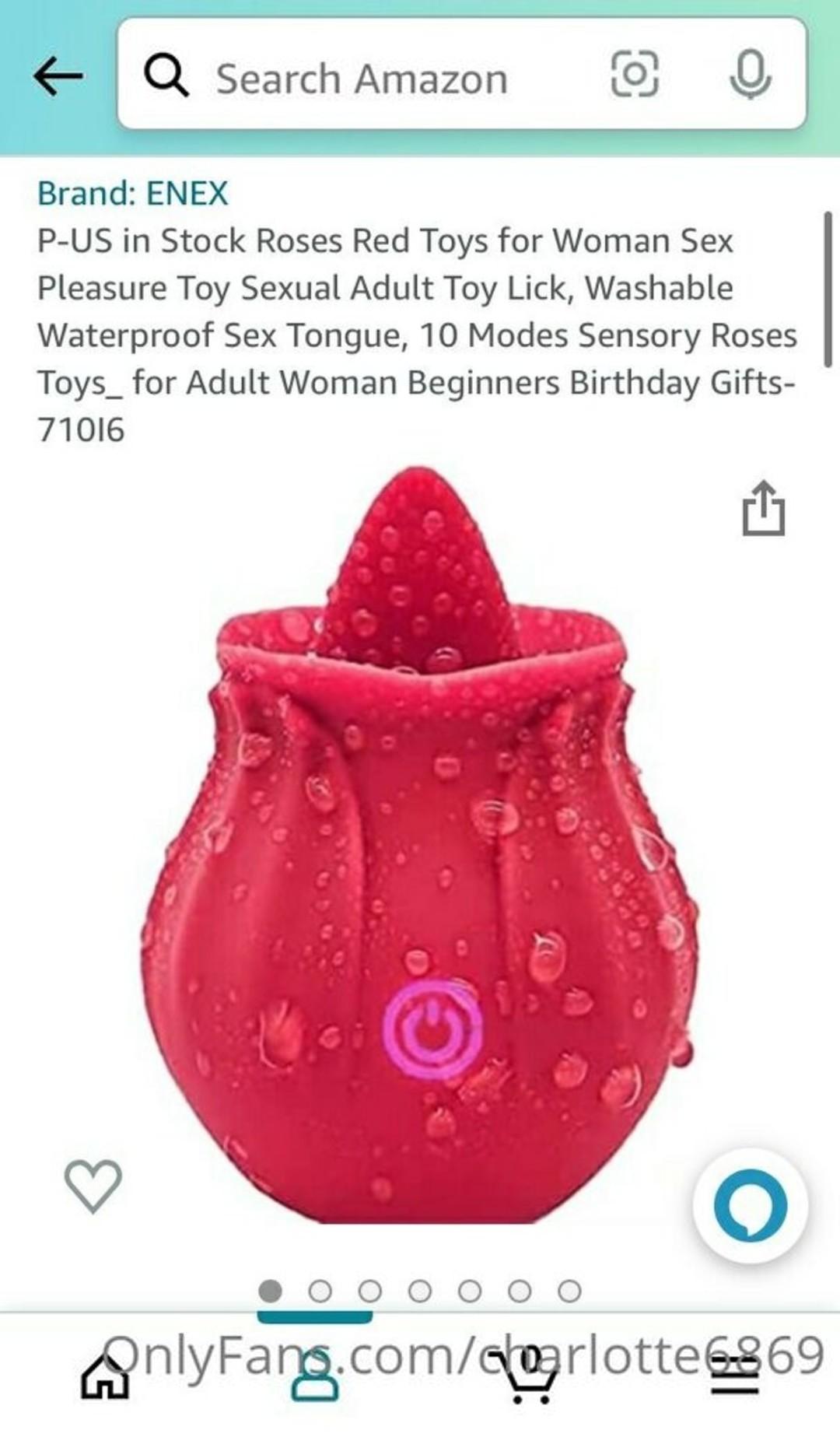
Task: Start voice search with the microphone
Action: click(750, 75)
